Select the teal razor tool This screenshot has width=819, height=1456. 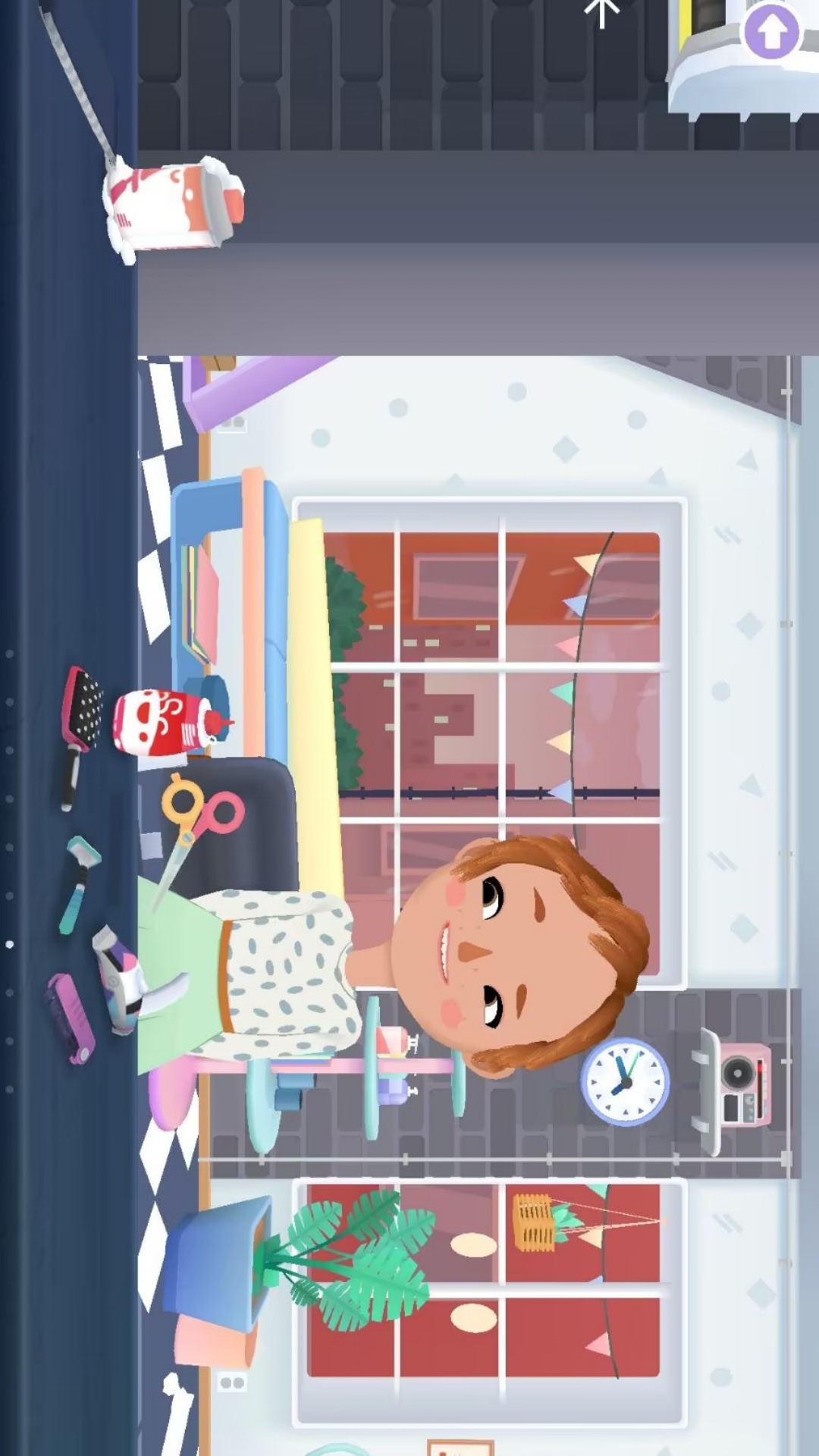coord(80,881)
